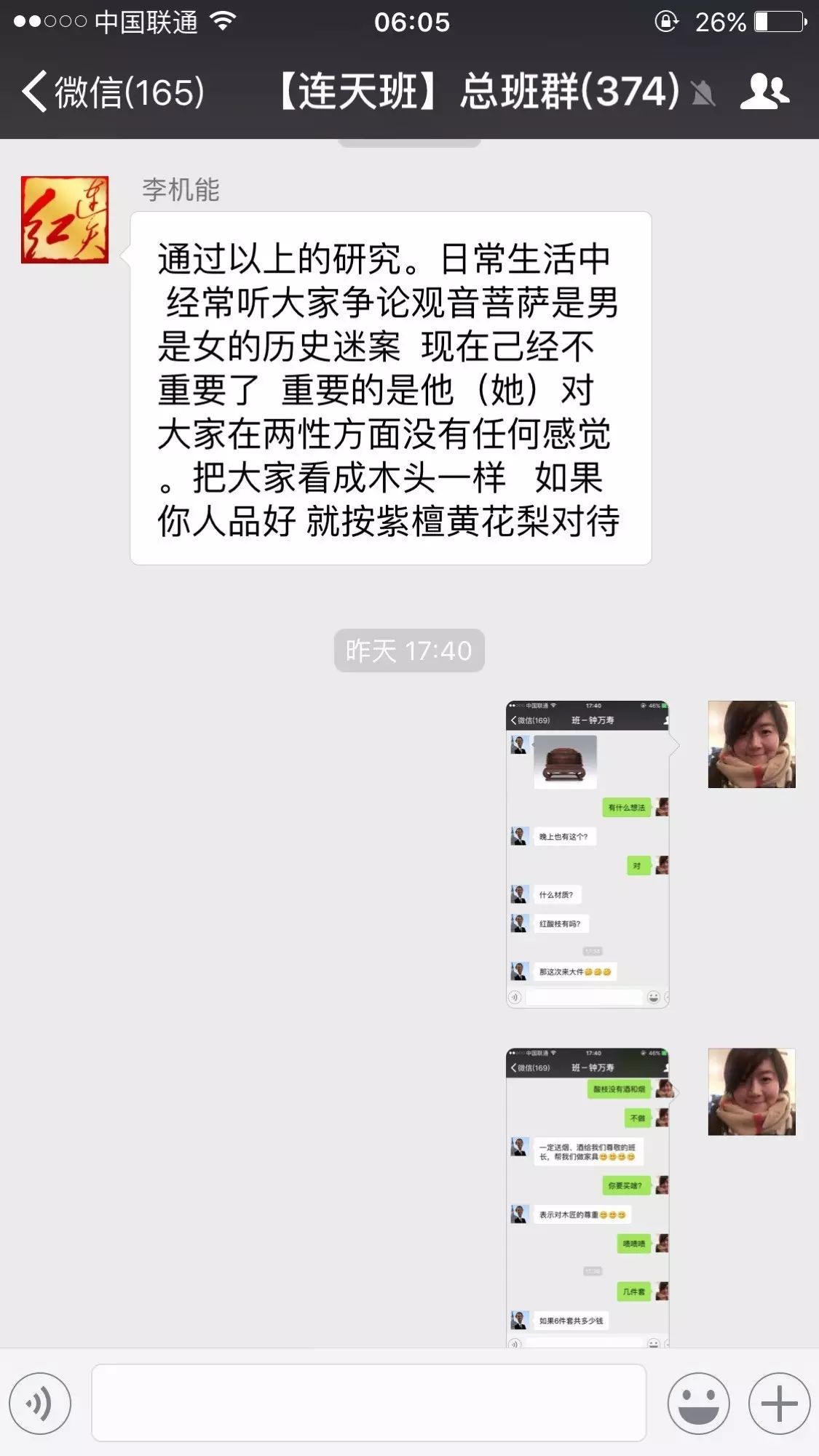Focus the message text field
The image size is (819, 1456).
(x=368, y=1403)
